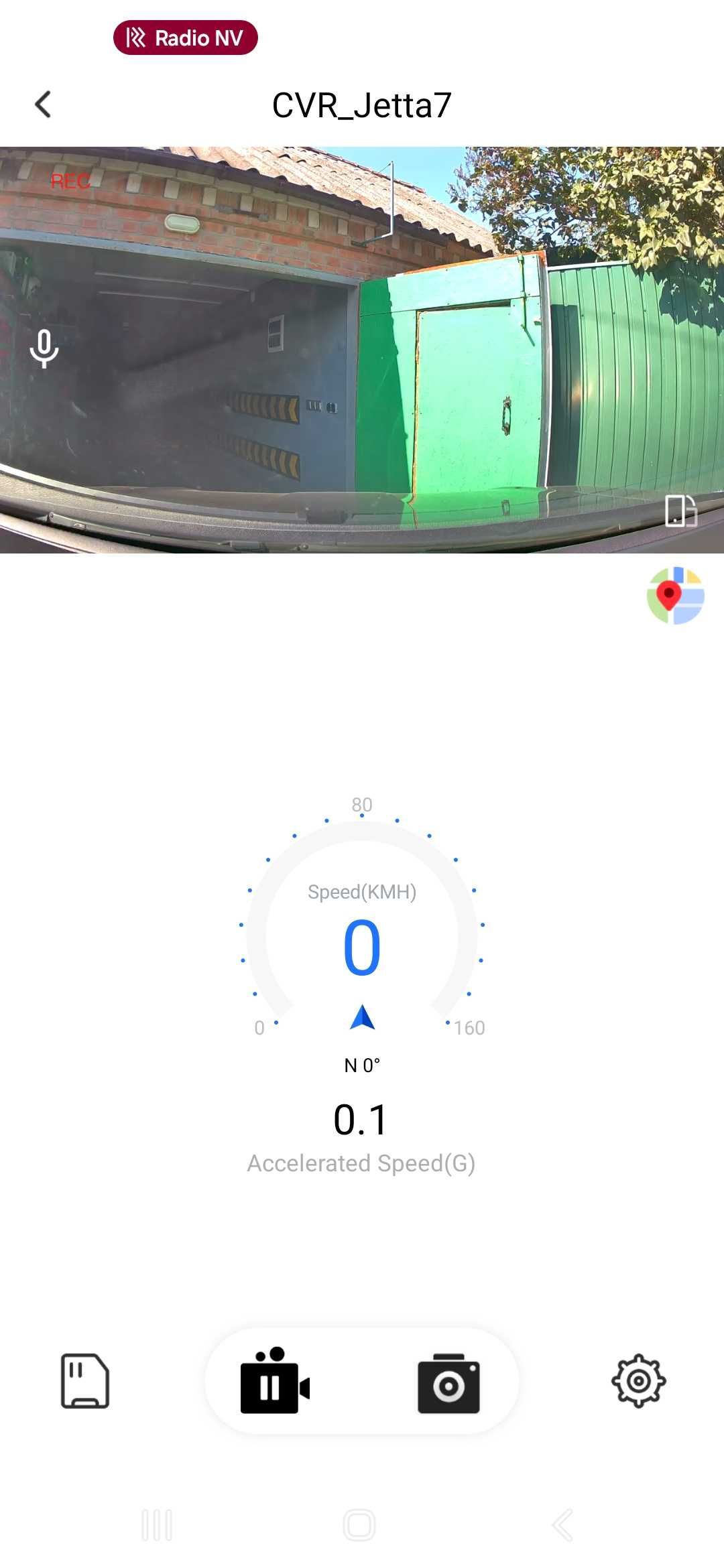The width and height of the screenshot is (724, 1568).
Task: Open SD card files
Action: point(85,1381)
